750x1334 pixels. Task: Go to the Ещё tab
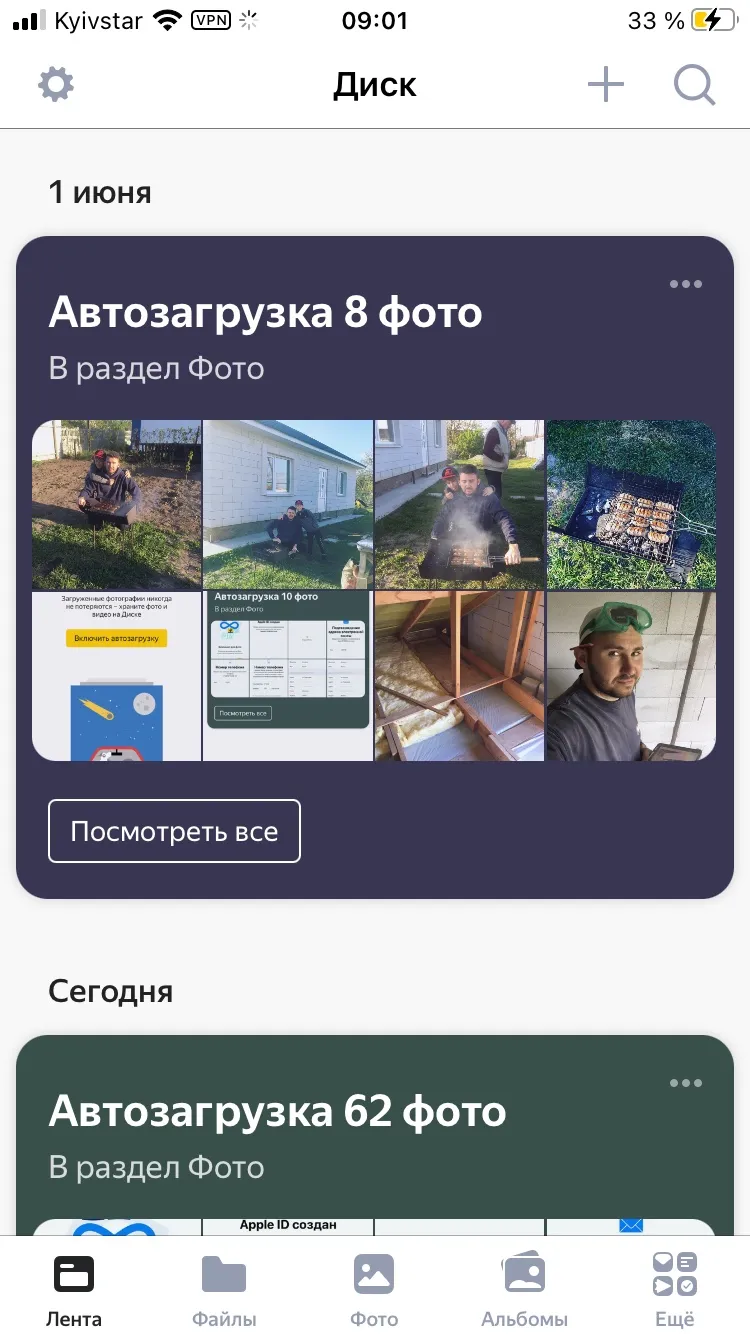(x=675, y=1290)
